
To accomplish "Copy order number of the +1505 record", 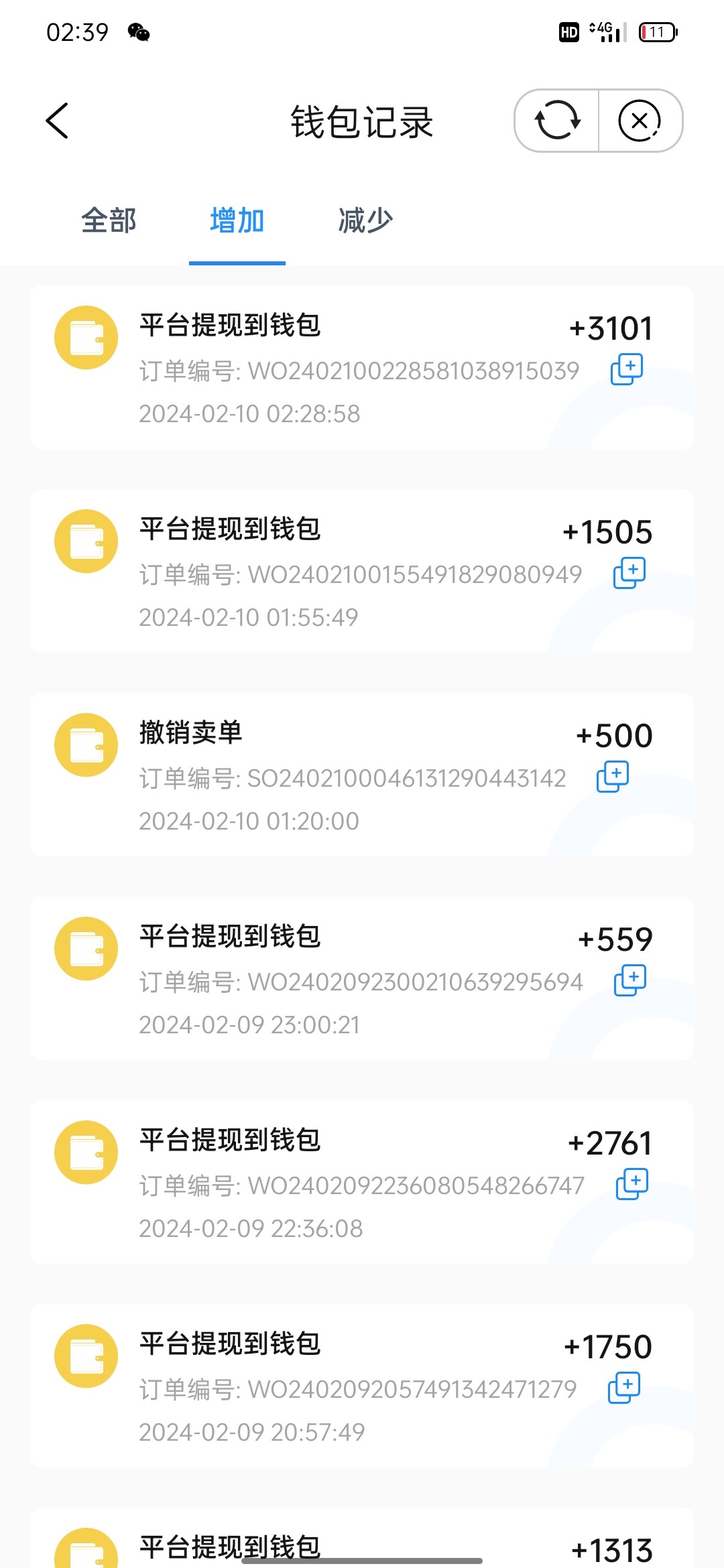I will tap(629, 573).
